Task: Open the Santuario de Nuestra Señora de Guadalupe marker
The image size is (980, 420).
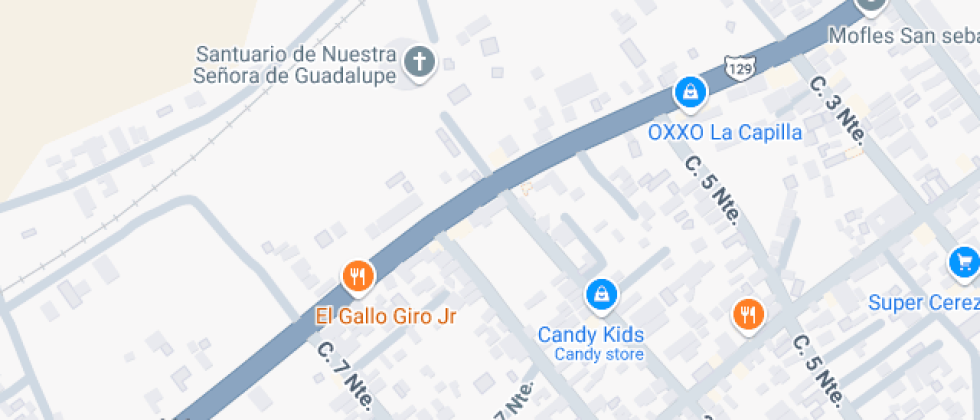Action: tap(419, 64)
